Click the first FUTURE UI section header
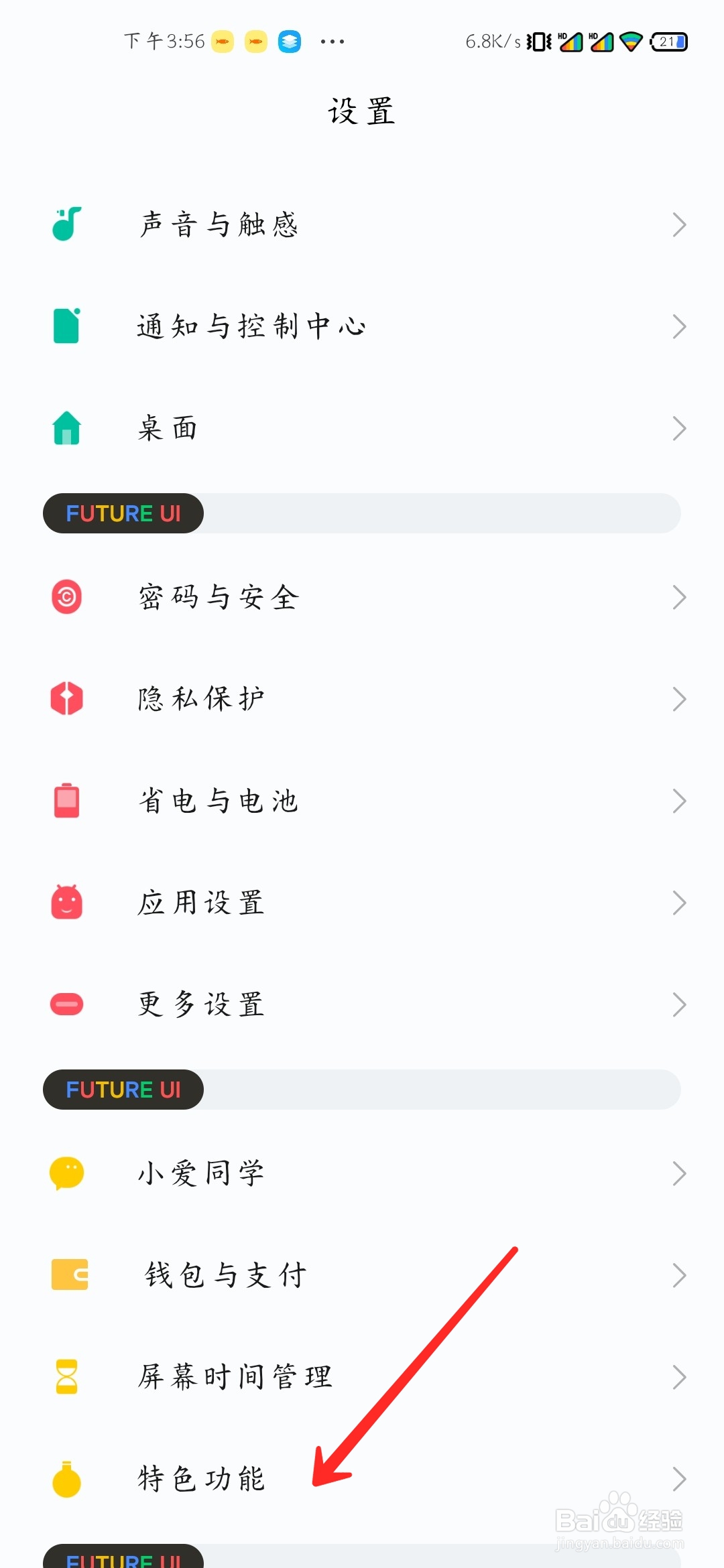The height and width of the screenshot is (1568, 724). click(x=123, y=513)
